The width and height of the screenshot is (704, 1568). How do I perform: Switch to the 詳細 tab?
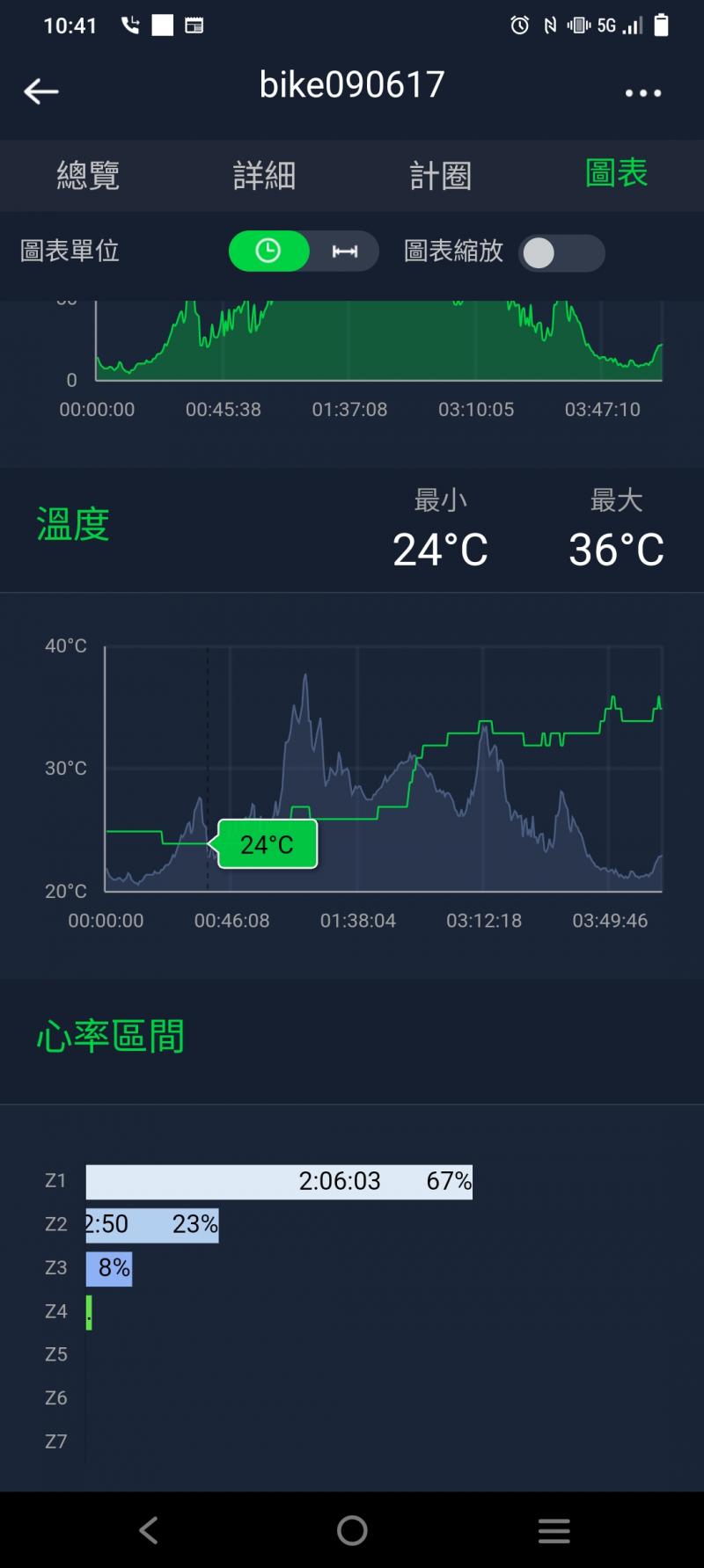click(264, 175)
